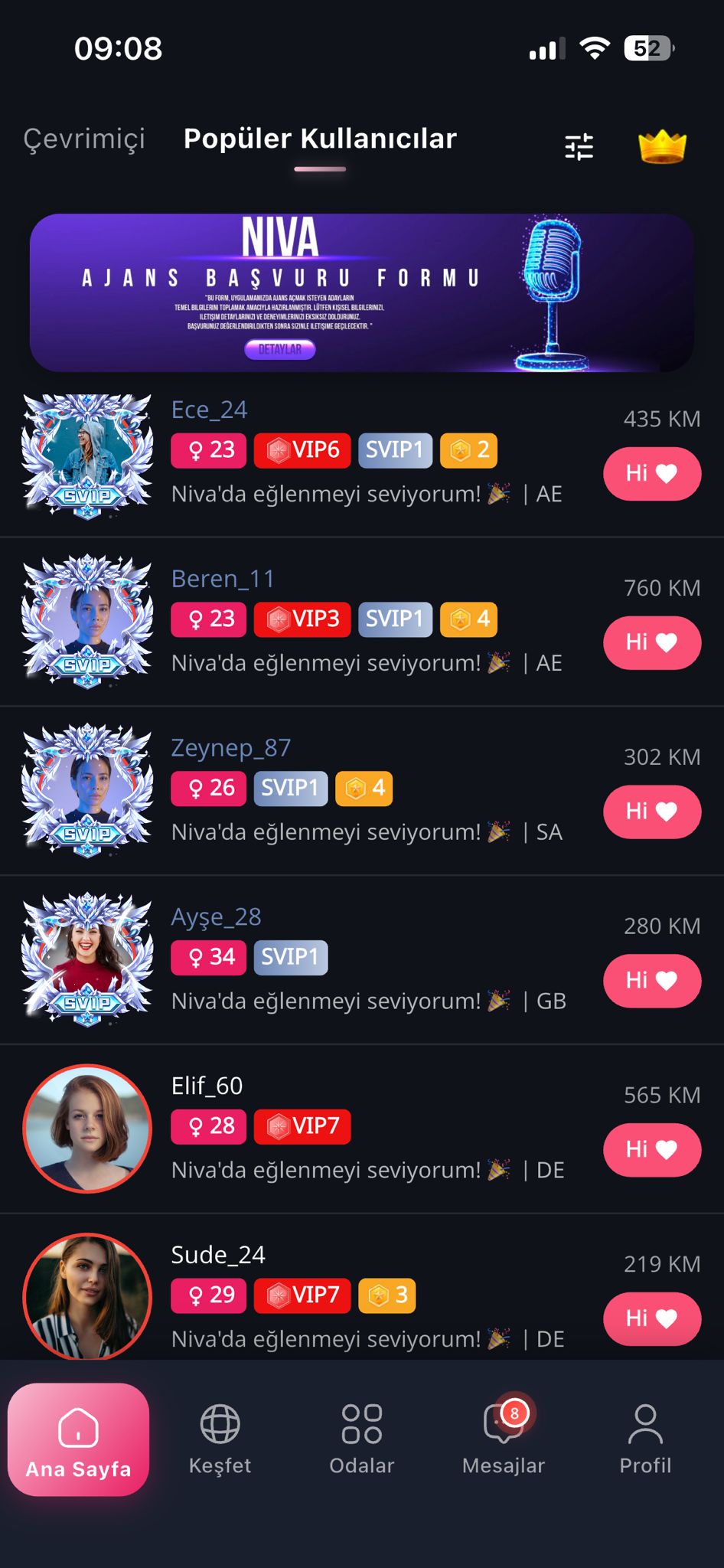Switch to the Keşfet tab
Viewport: 724px width, 1568px height.
[x=220, y=1439]
